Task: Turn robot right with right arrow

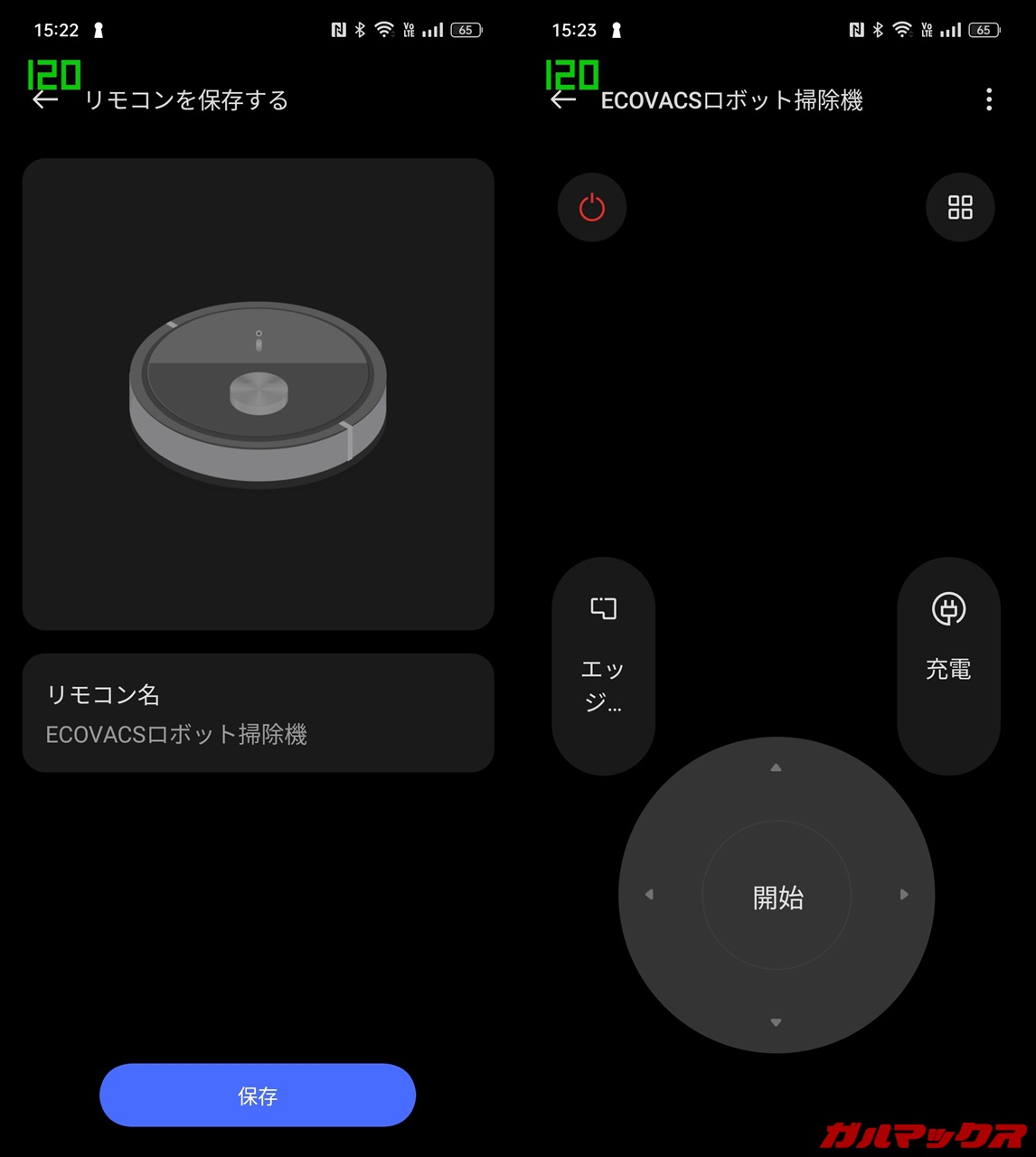Action: tap(904, 895)
